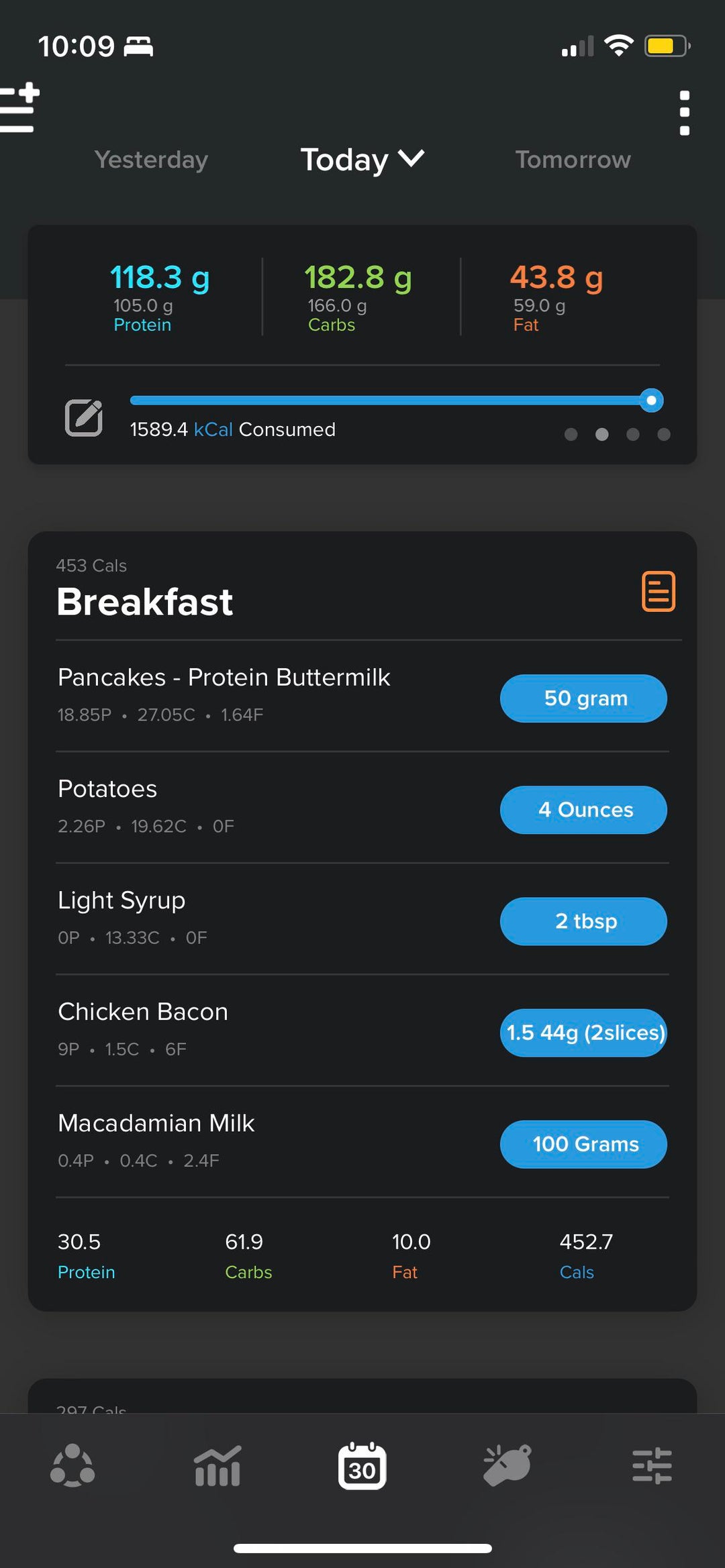Adjust the 2 tbsp Light Syrup amount

point(583,921)
